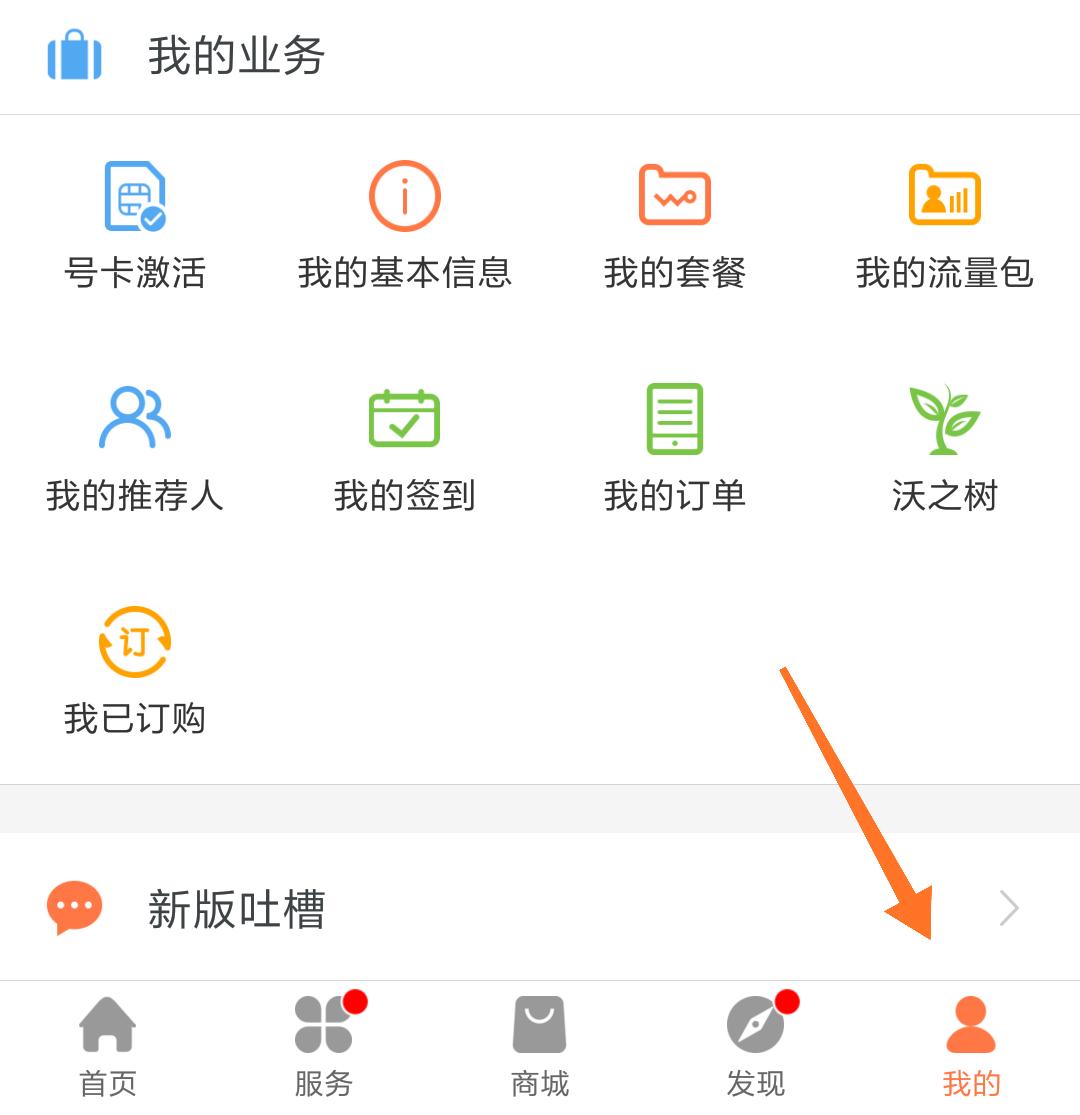Open the 服务 services tab
Image resolution: width=1080 pixels, height=1115 pixels.
(x=323, y=1040)
